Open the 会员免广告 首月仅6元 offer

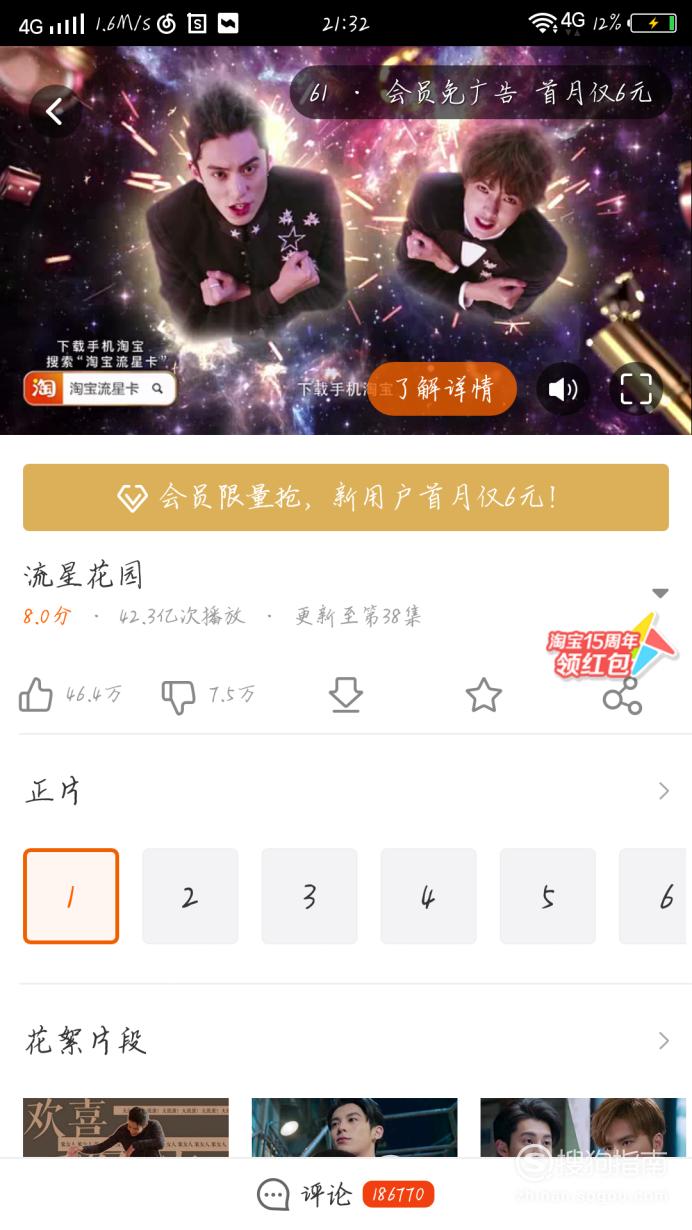pos(480,93)
